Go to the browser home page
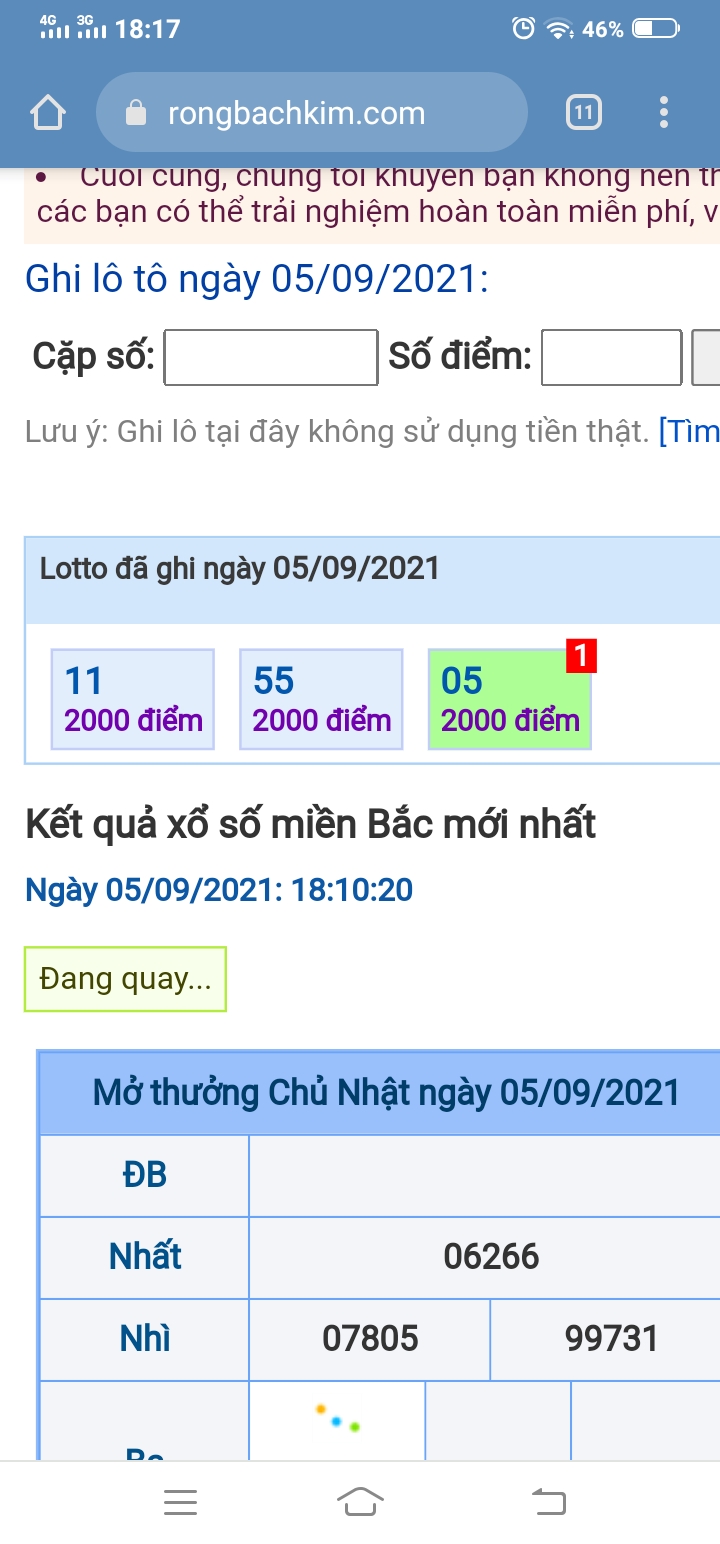Image resolution: width=720 pixels, height=1544 pixels. point(48,113)
